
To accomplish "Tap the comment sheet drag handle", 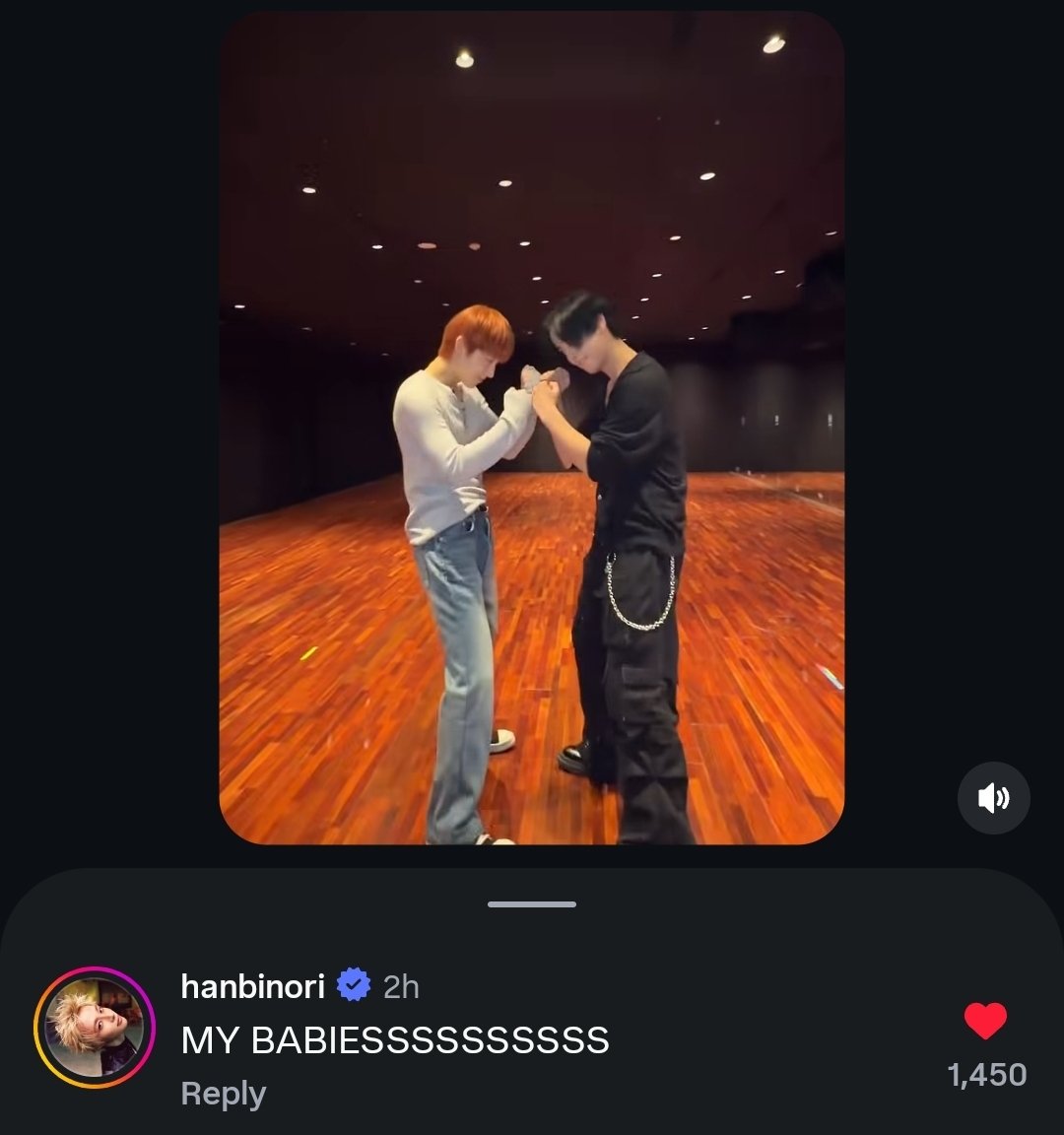I will 532,904.
